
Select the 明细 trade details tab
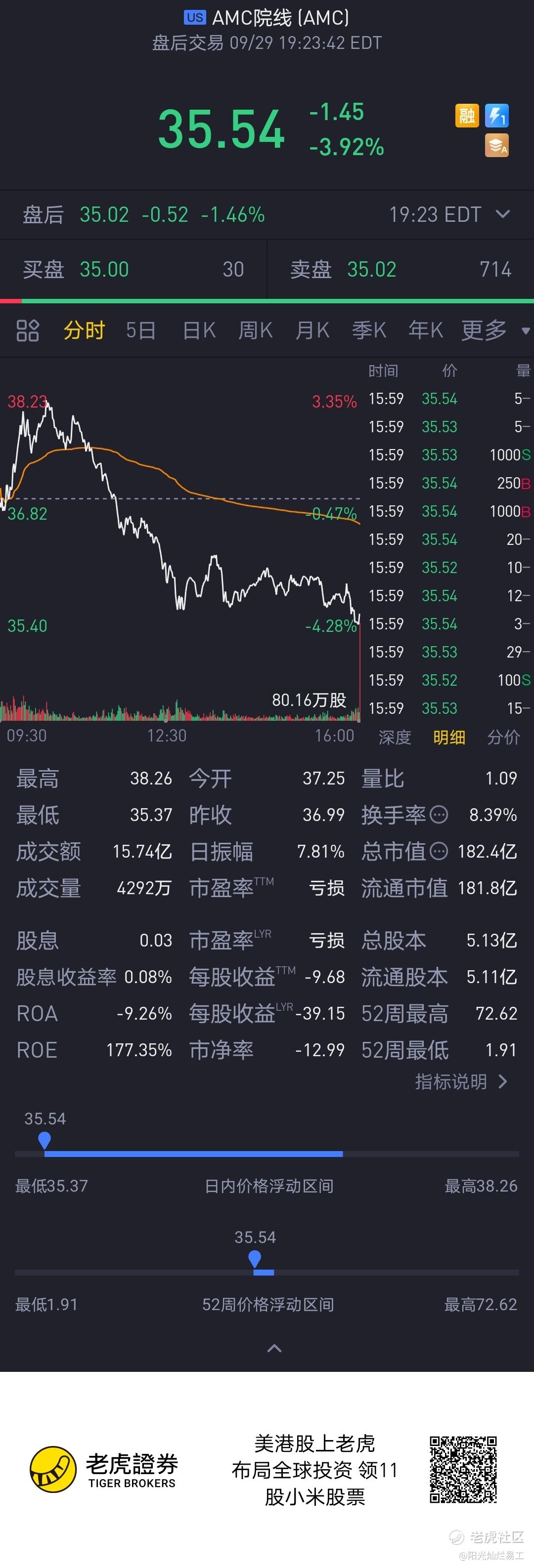coord(449,738)
